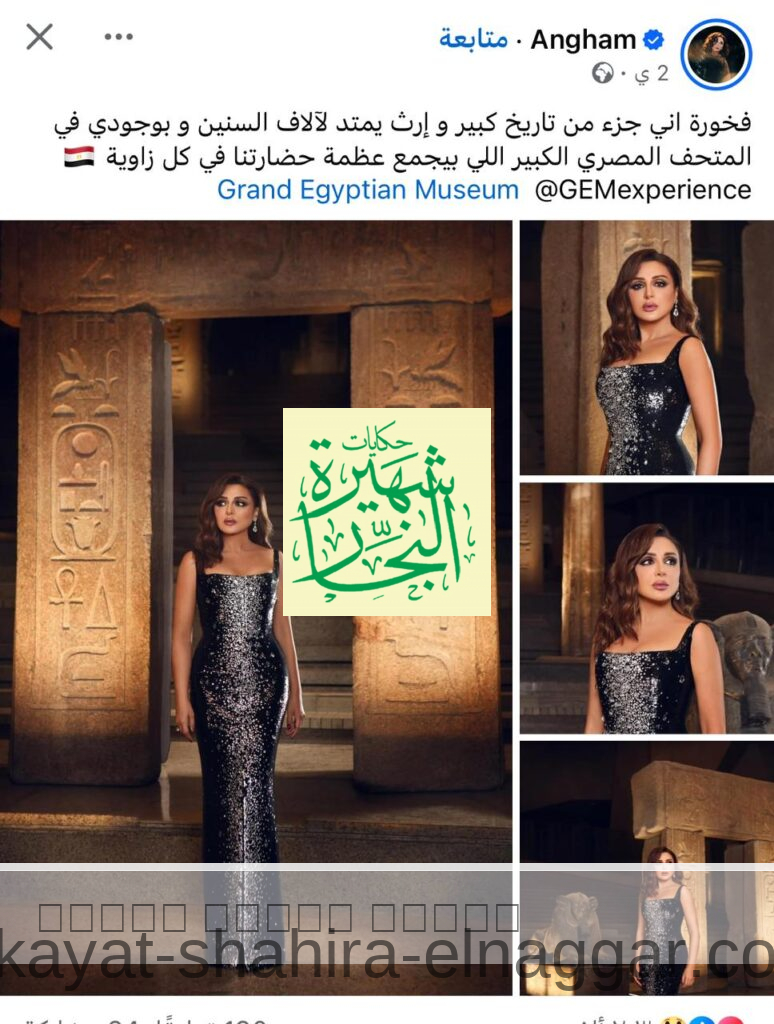
Task: View the middle-right photo with sphinx statue
Action: (x=646, y=608)
